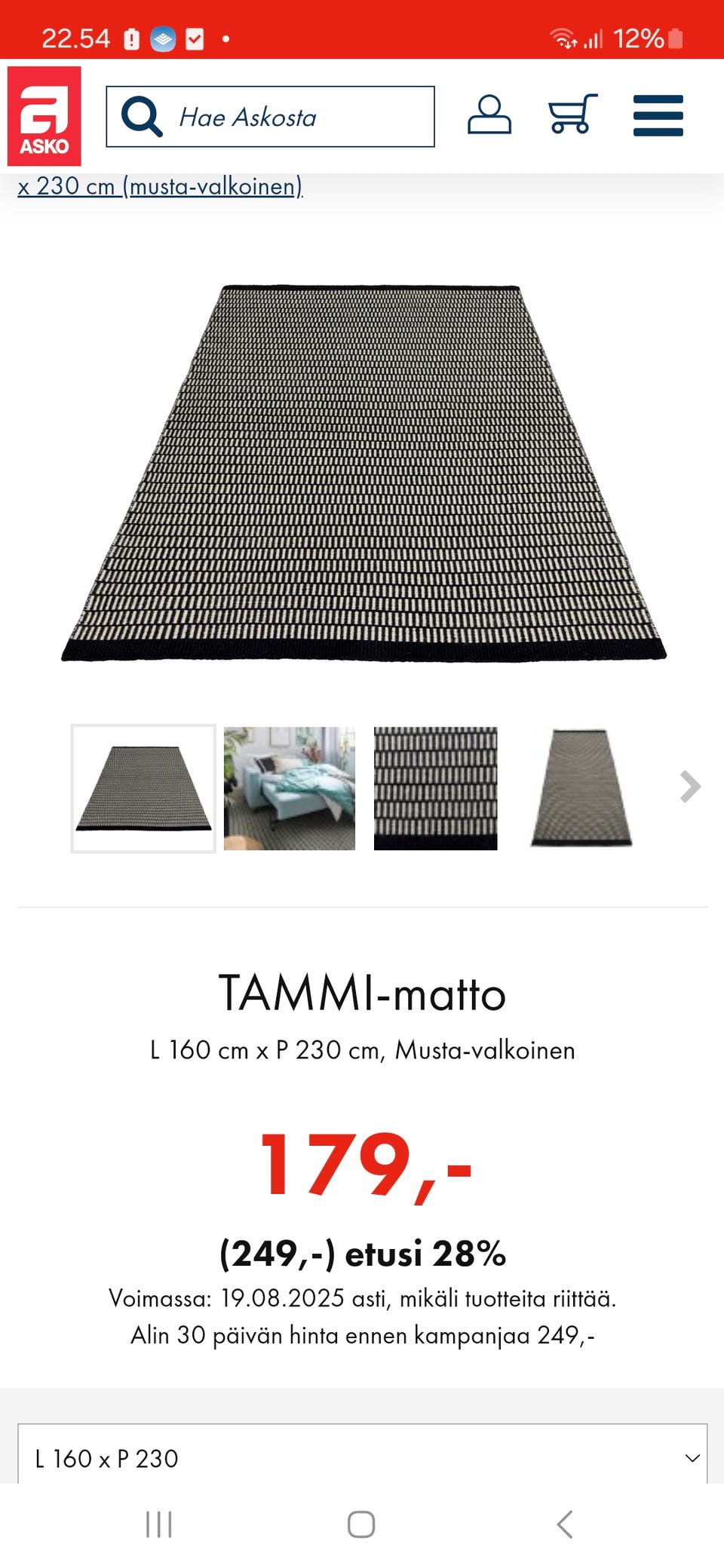Viewport: 724px width, 1568px height.
Task: Open recent apps from the navigation bar
Action: (x=159, y=1524)
